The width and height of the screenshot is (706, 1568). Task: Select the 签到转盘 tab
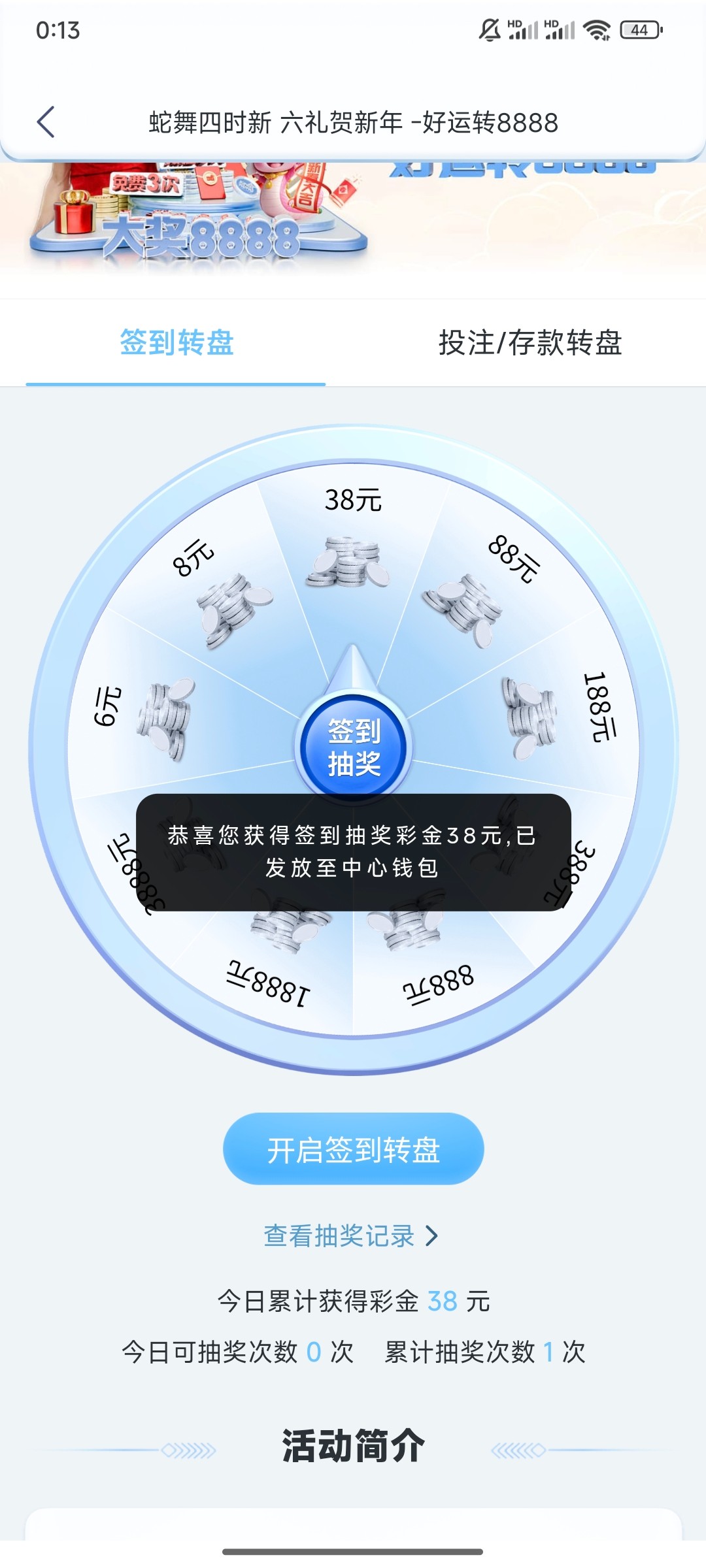(x=176, y=343)
